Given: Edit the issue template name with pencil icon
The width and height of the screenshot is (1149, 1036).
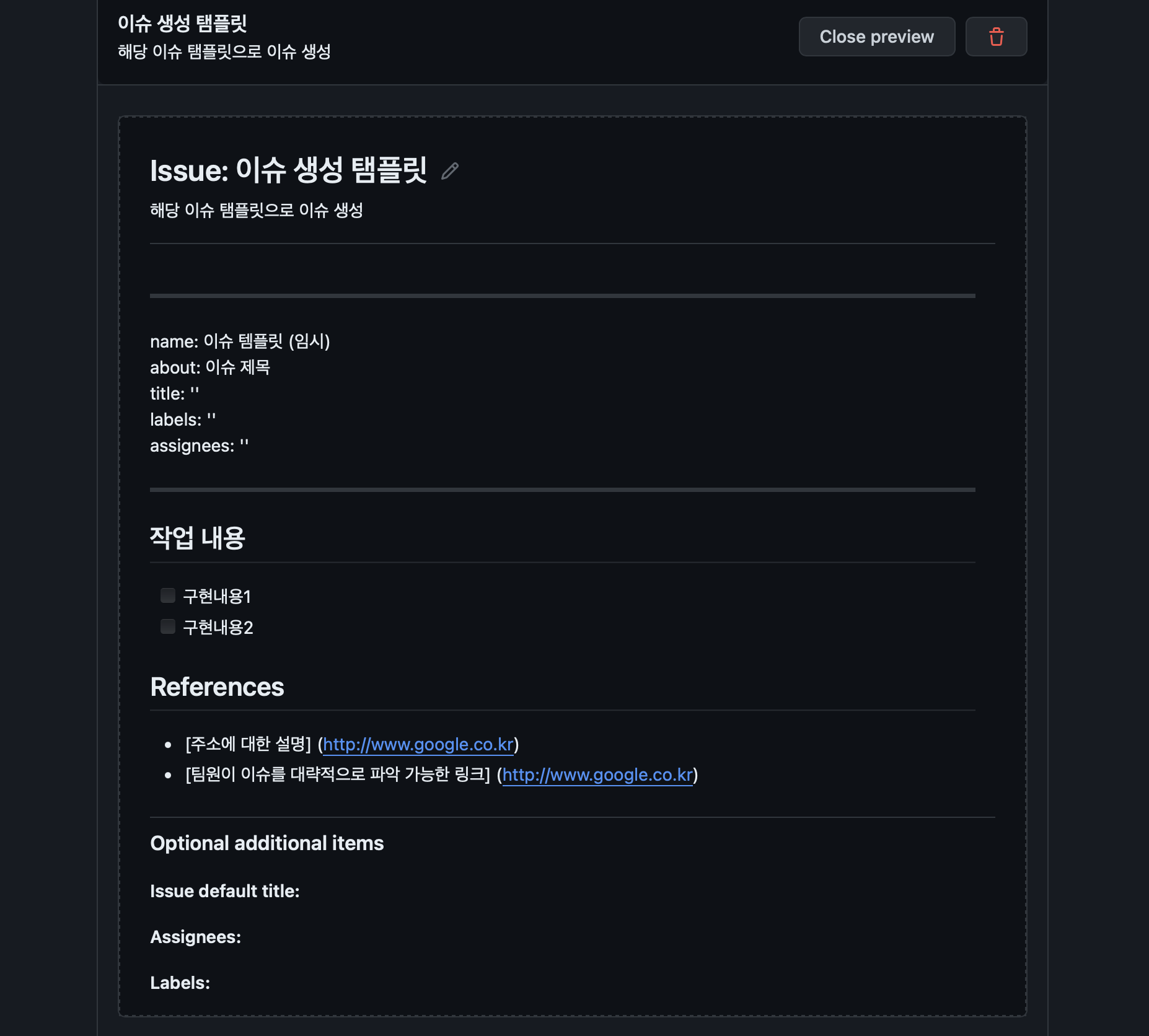Looking at the screenshot, I should [450, 171].
